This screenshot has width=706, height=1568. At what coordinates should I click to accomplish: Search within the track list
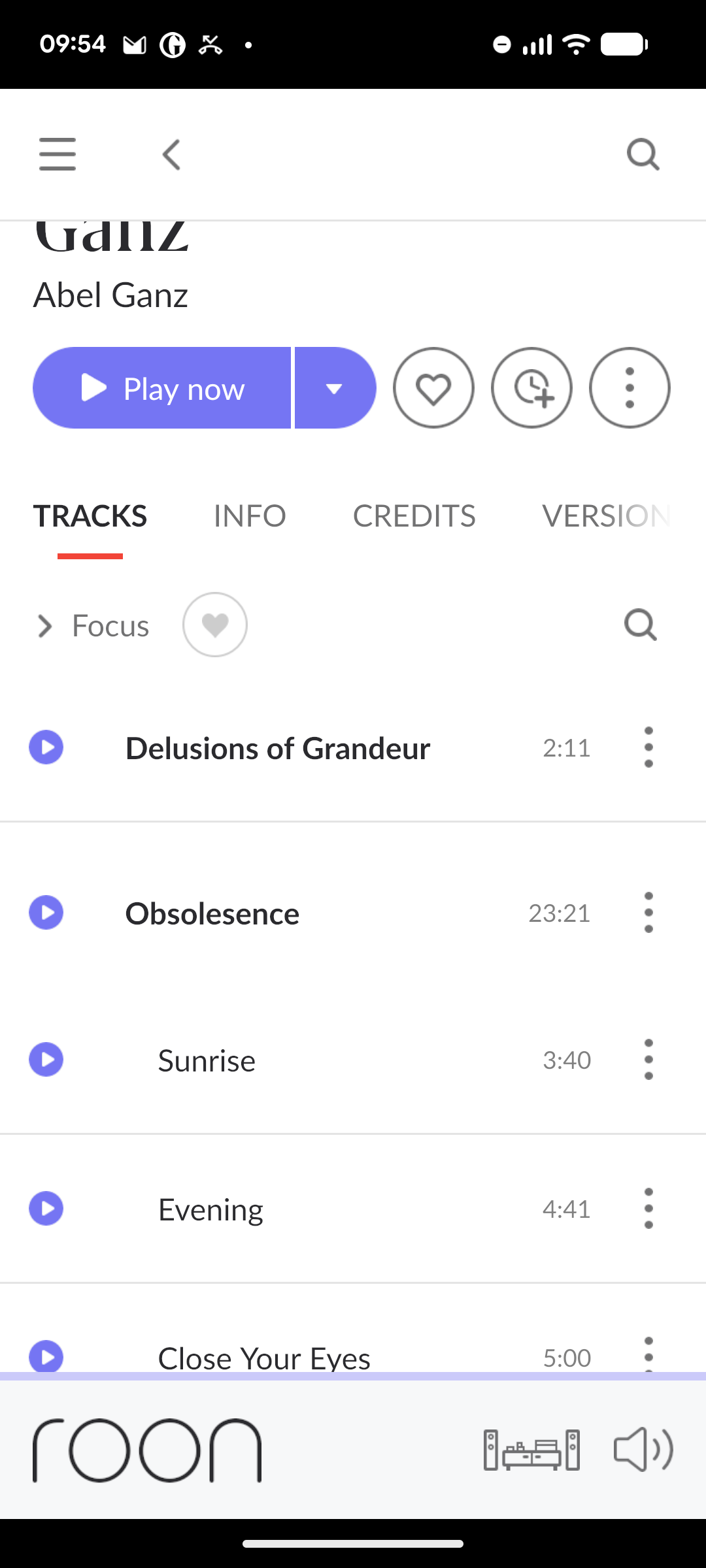click(641, 625)
